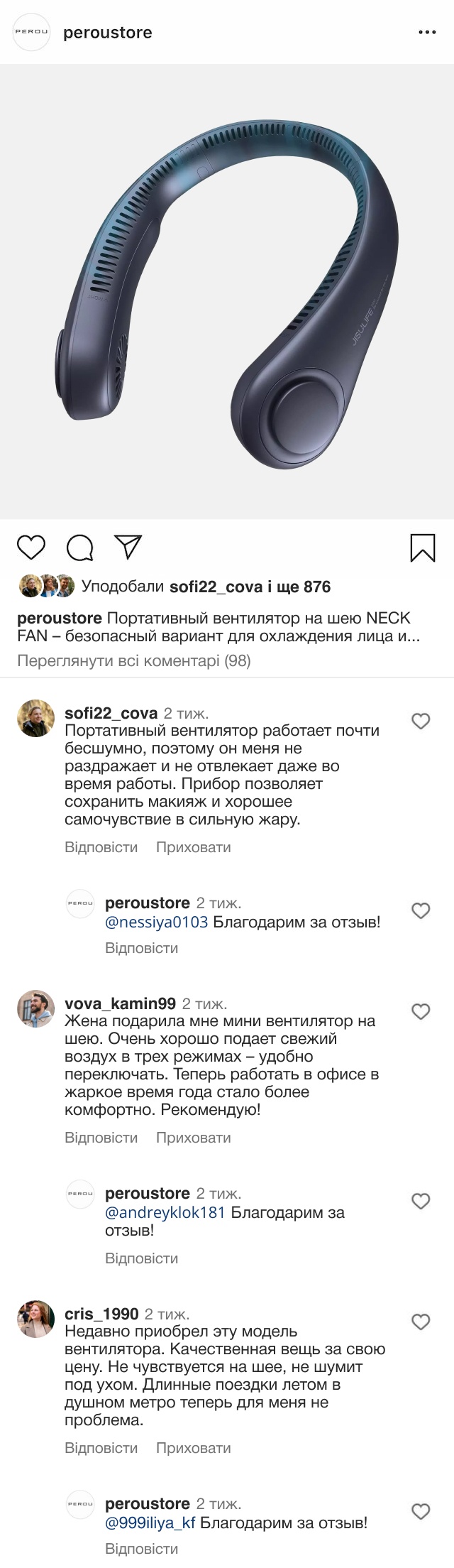454x1568 pixels.
Task: Like the comment from sofi22_cova
Action: click(421, 722)
